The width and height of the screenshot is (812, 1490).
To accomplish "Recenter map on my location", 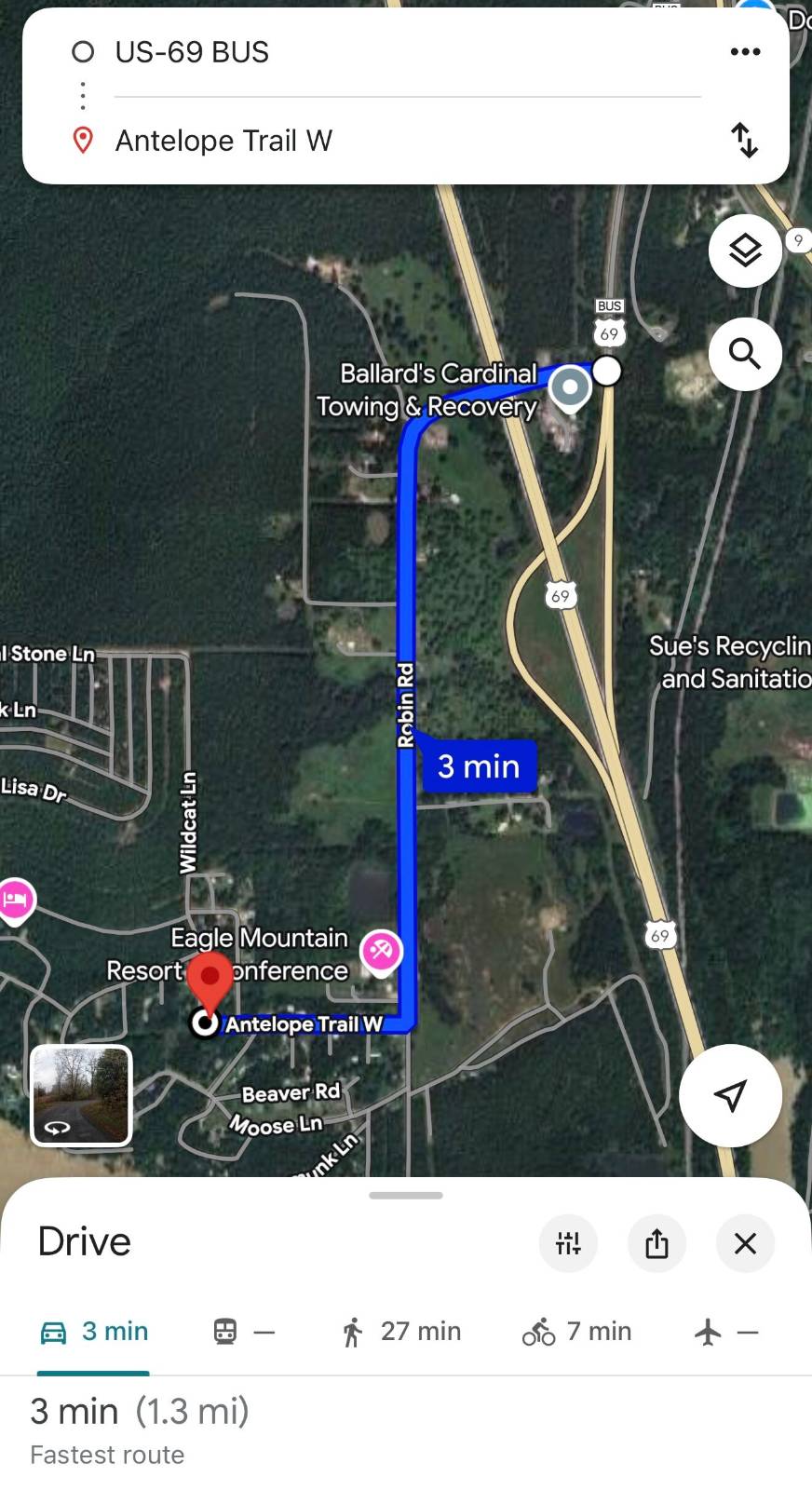I will click(x=730, y=1095).
